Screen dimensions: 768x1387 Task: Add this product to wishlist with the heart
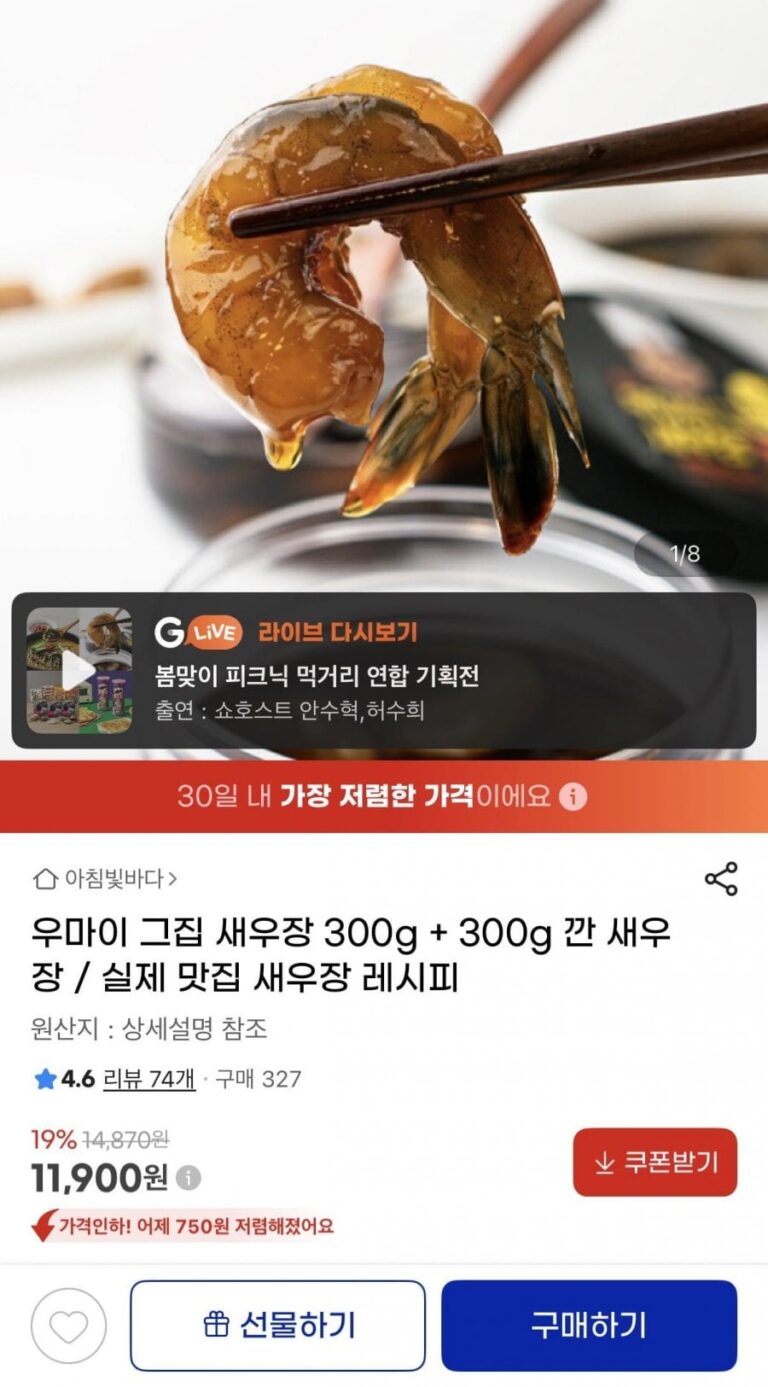pos(68,1326)
